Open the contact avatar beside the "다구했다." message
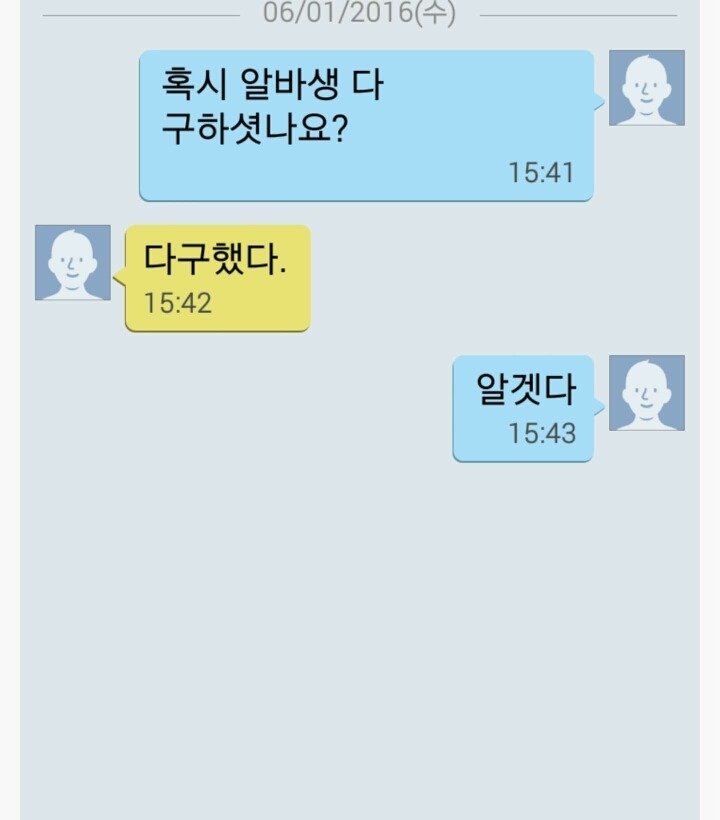720x820 pixels. click(73, 262)
